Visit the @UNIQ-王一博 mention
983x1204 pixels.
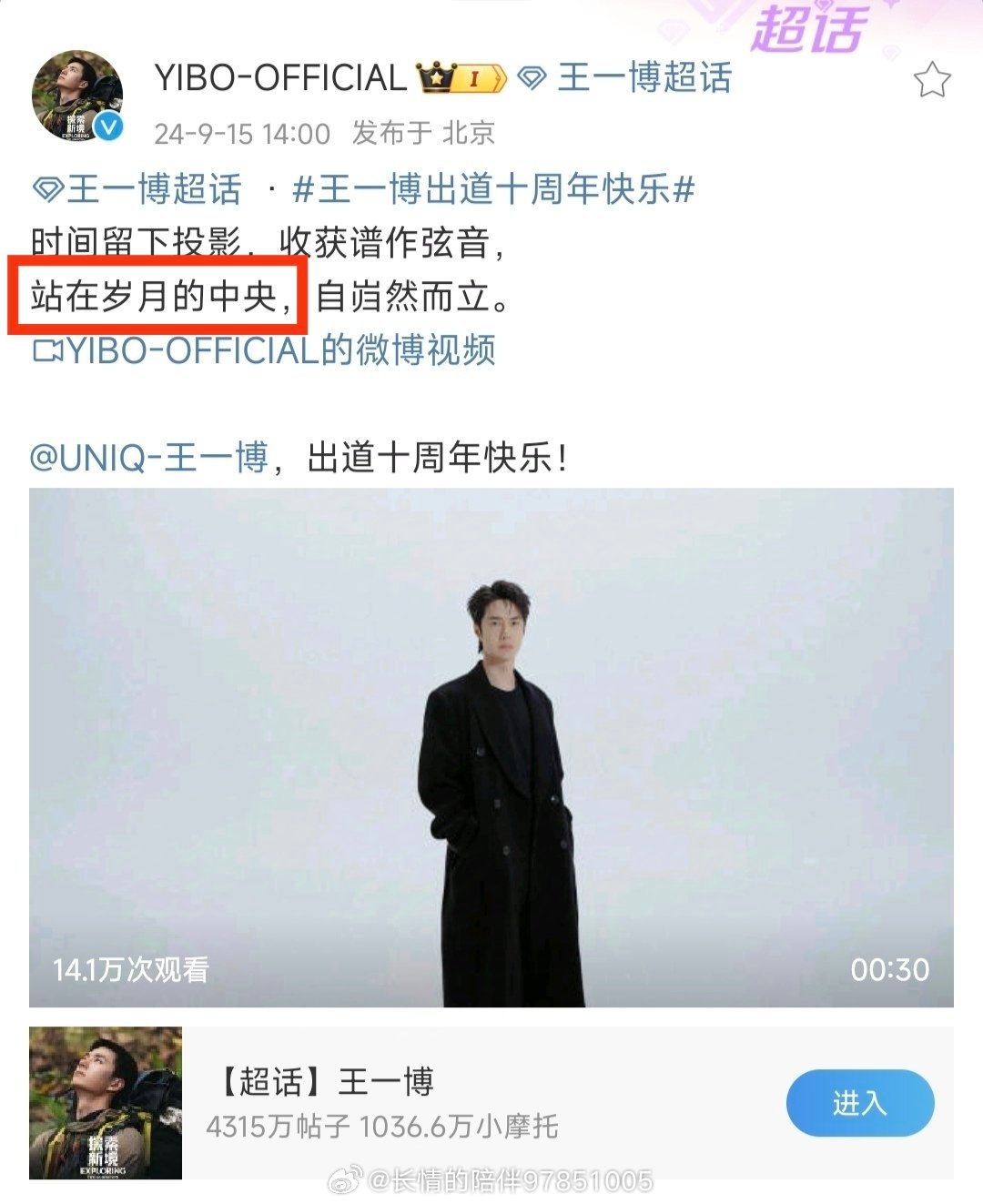[149, 457]
